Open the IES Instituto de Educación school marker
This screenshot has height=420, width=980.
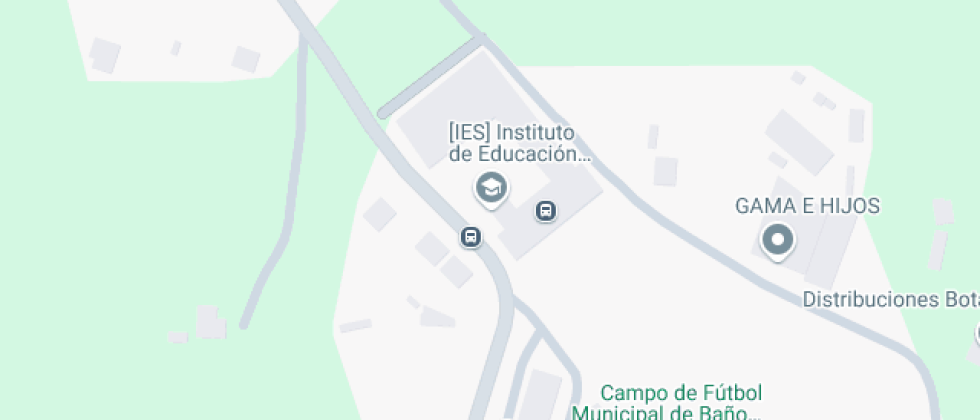[x=491, y=189]
